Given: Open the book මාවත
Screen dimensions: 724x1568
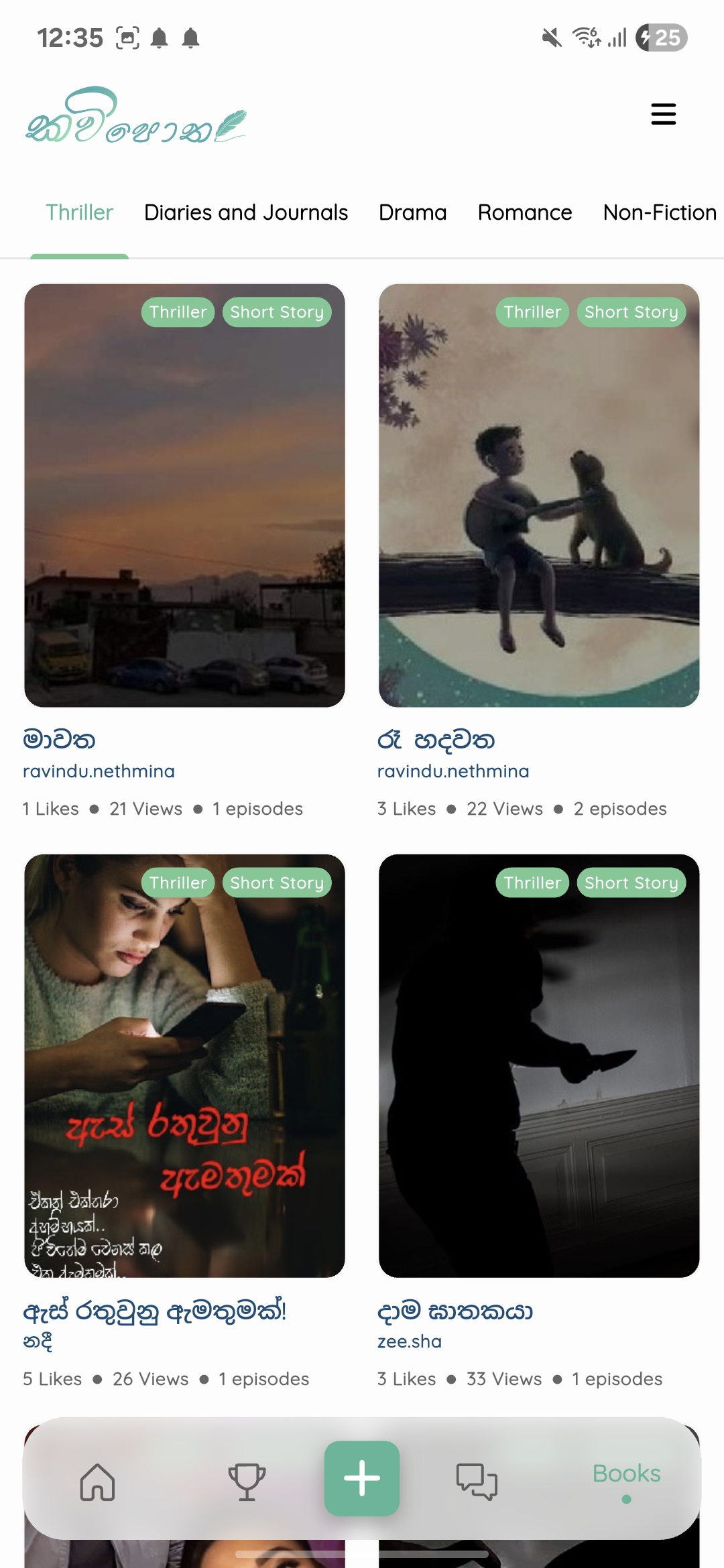Looking at the screenshot, I should 184,496.
